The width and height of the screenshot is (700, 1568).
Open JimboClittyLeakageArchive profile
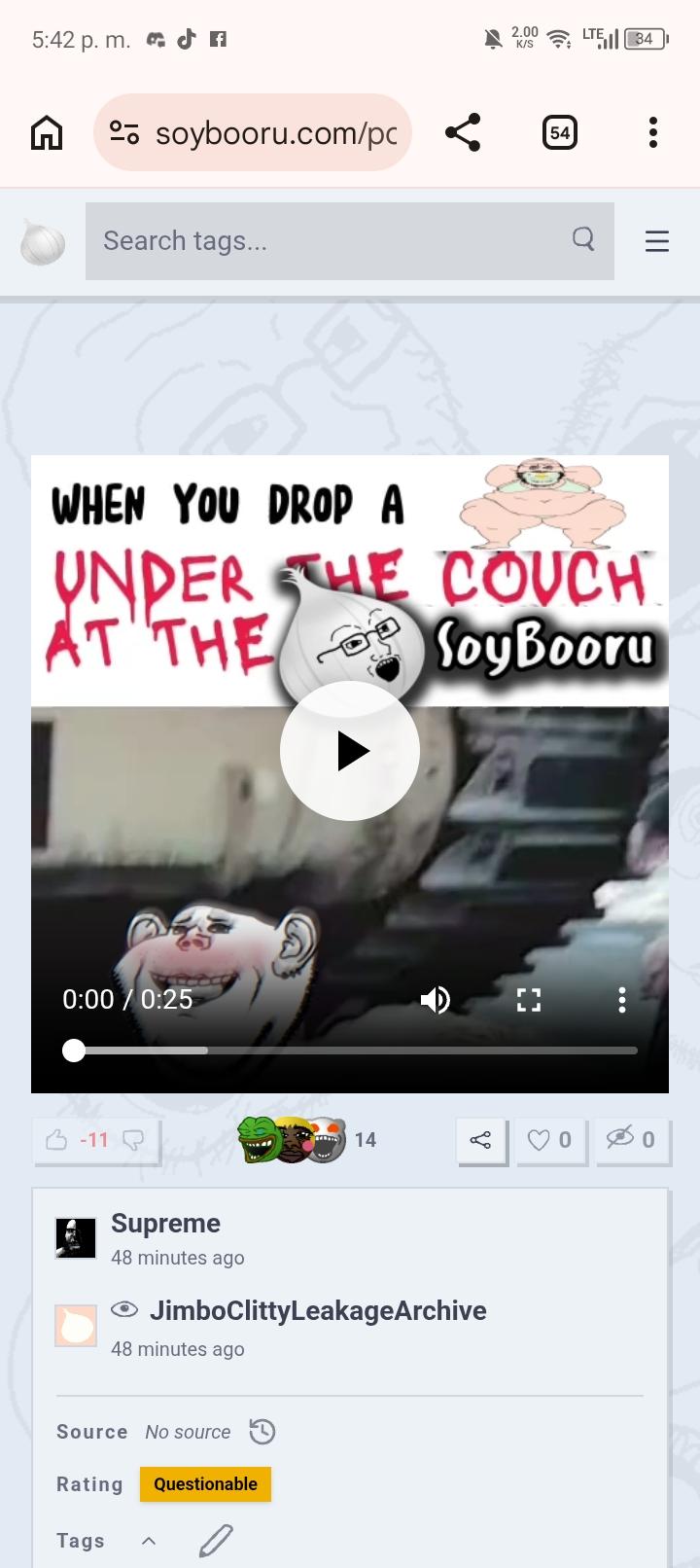(x=317, y=1311)
